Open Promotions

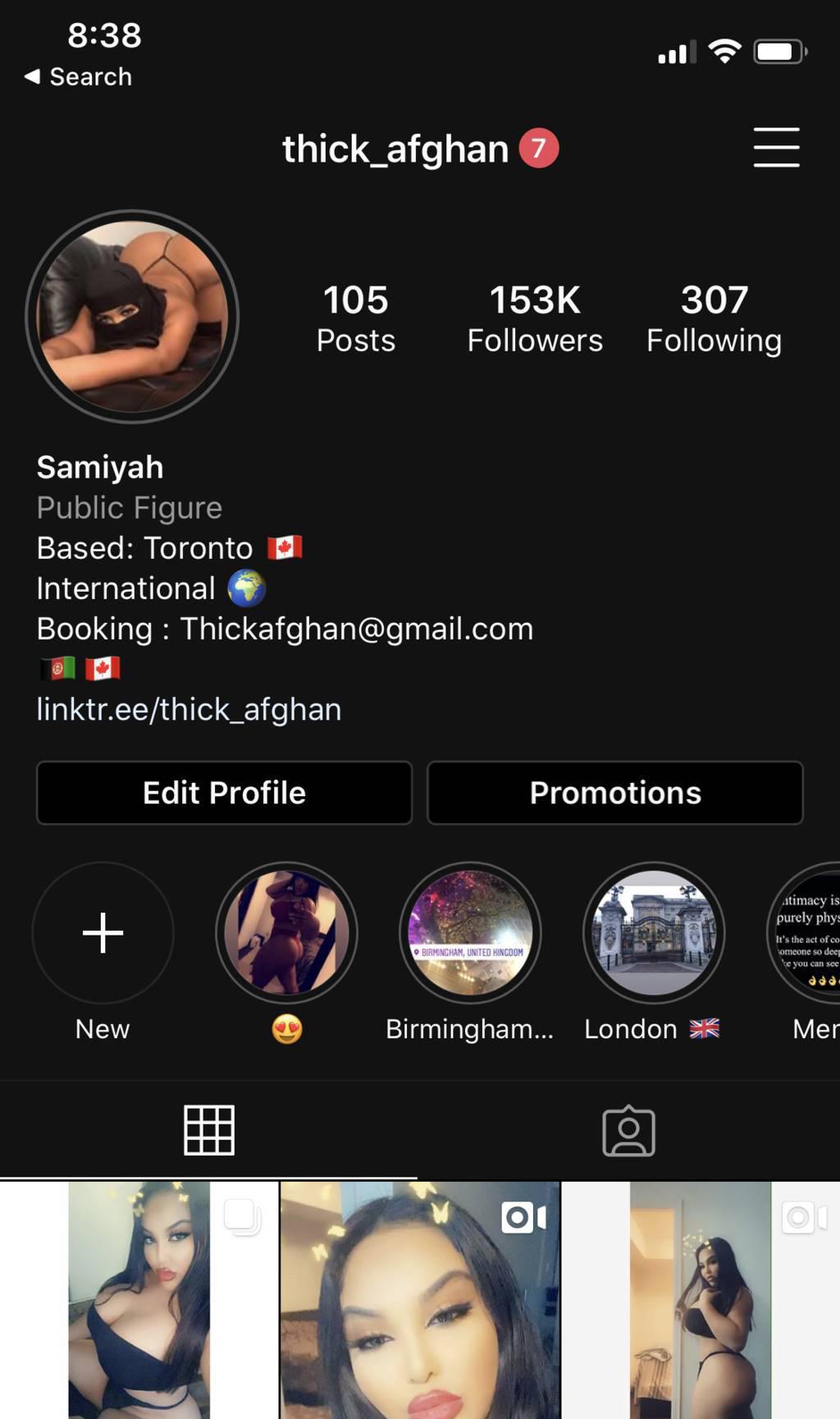(615, 793)
